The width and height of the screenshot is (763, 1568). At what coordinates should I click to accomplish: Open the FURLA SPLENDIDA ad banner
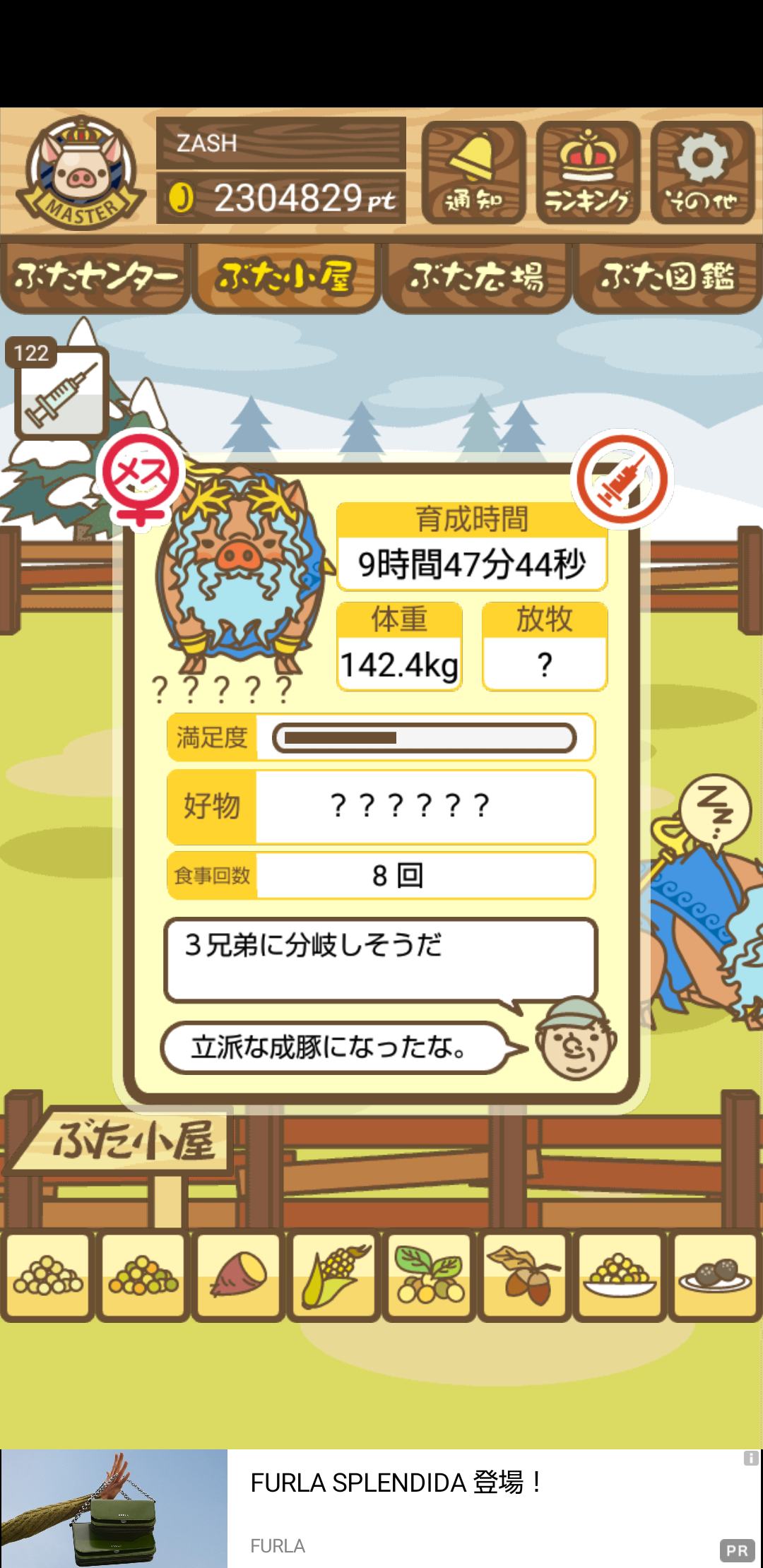[381, 1509]
